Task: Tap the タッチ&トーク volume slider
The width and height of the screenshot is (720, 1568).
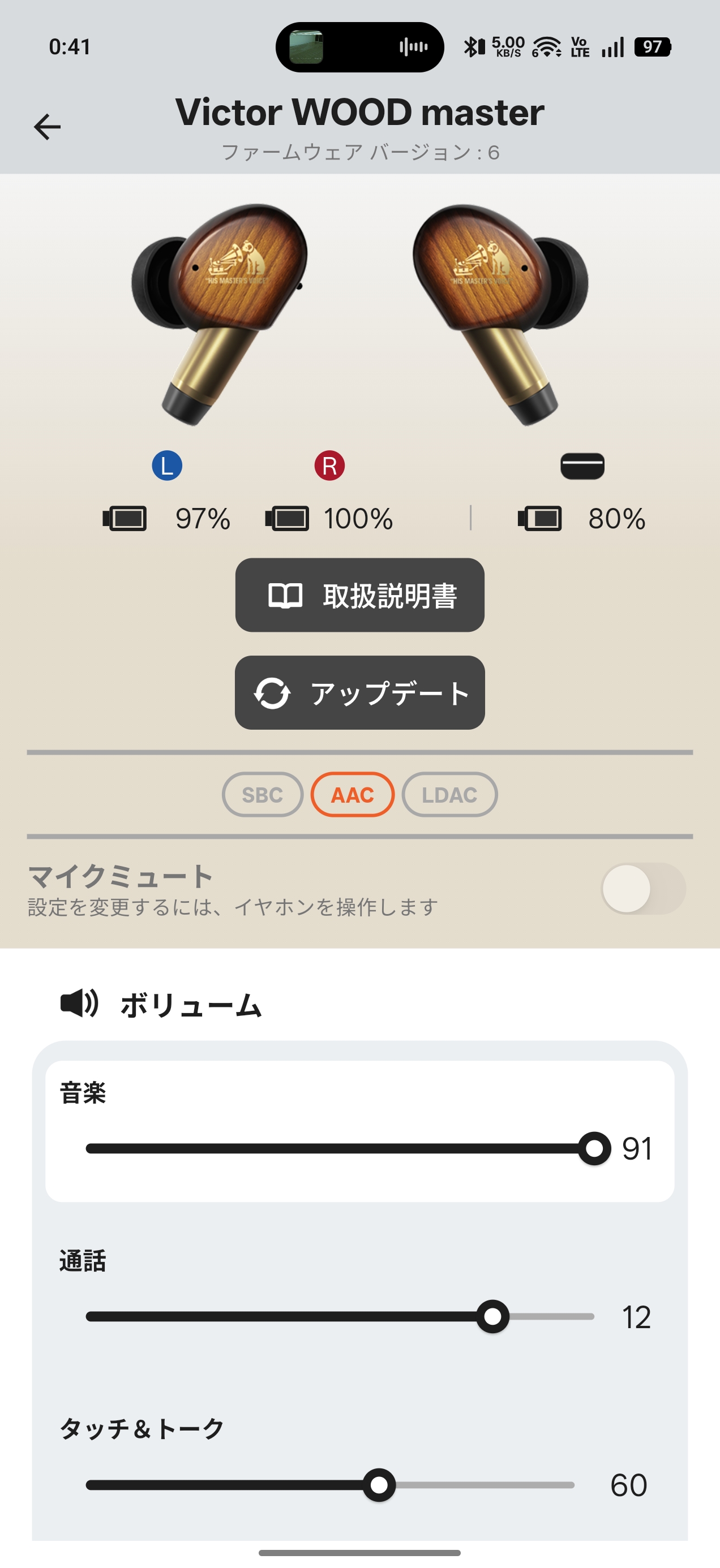Action: tap(330, 1485)
